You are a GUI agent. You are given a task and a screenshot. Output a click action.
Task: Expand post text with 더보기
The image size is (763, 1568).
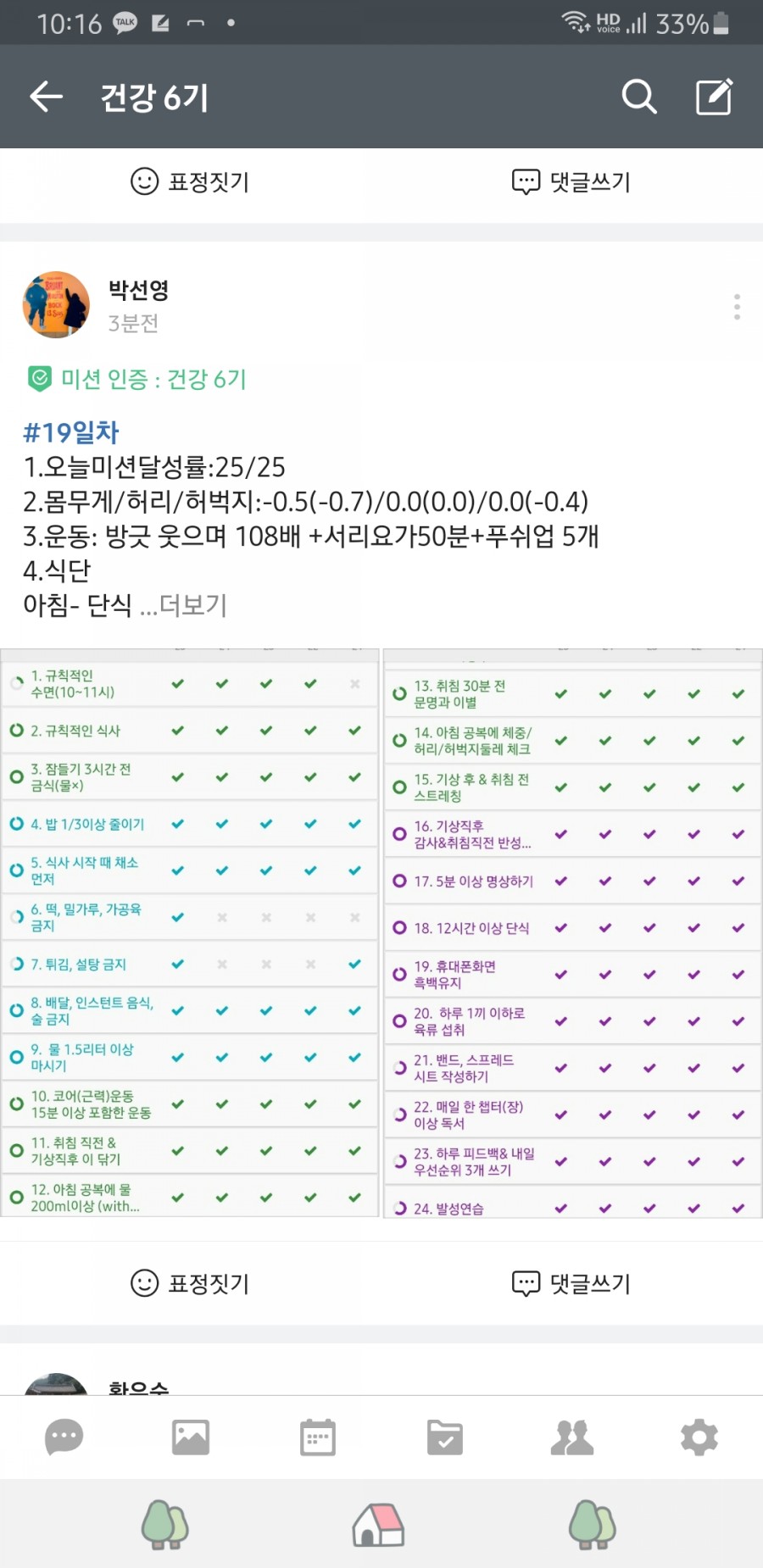pos(193,605)
